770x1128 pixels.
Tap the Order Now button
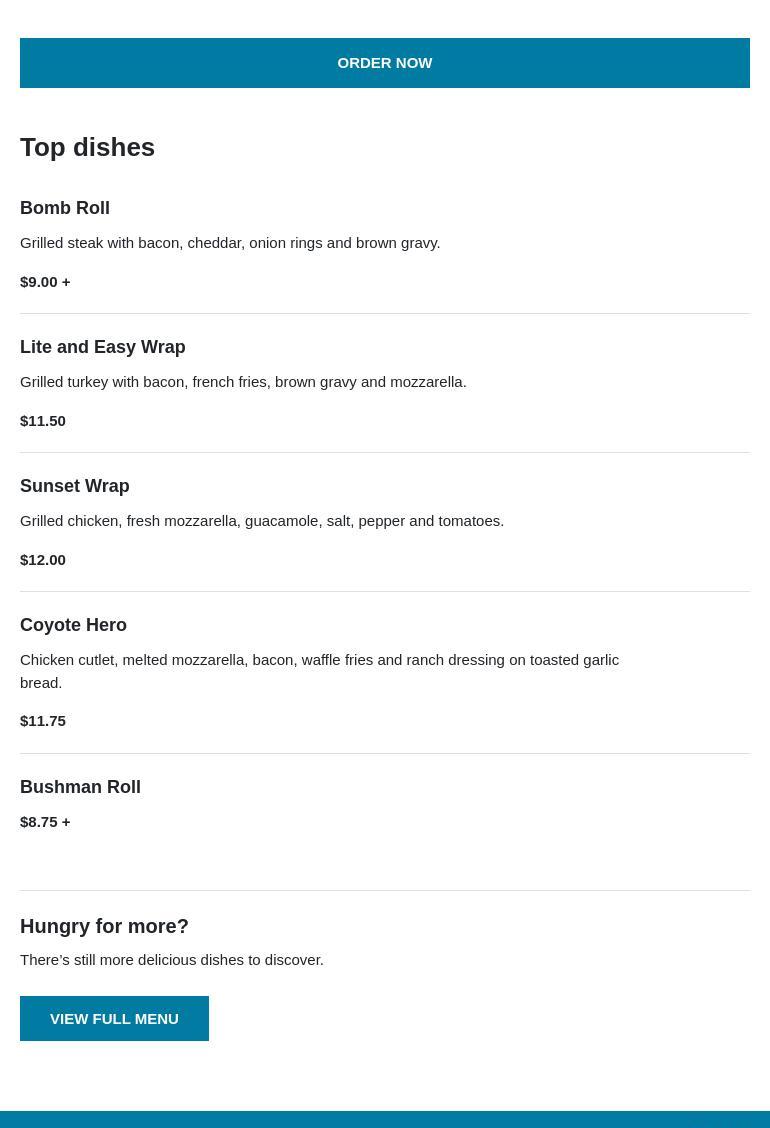point(385,63)
